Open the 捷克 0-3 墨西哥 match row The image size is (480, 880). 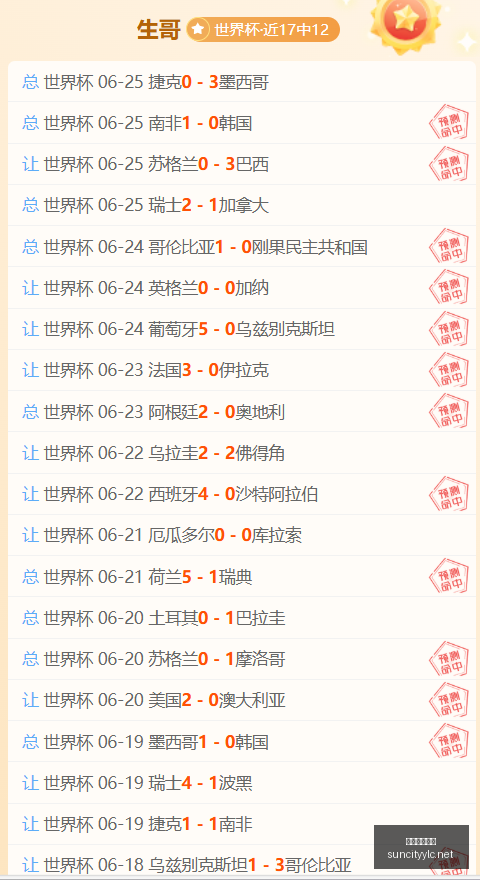[x=242, y=82]
